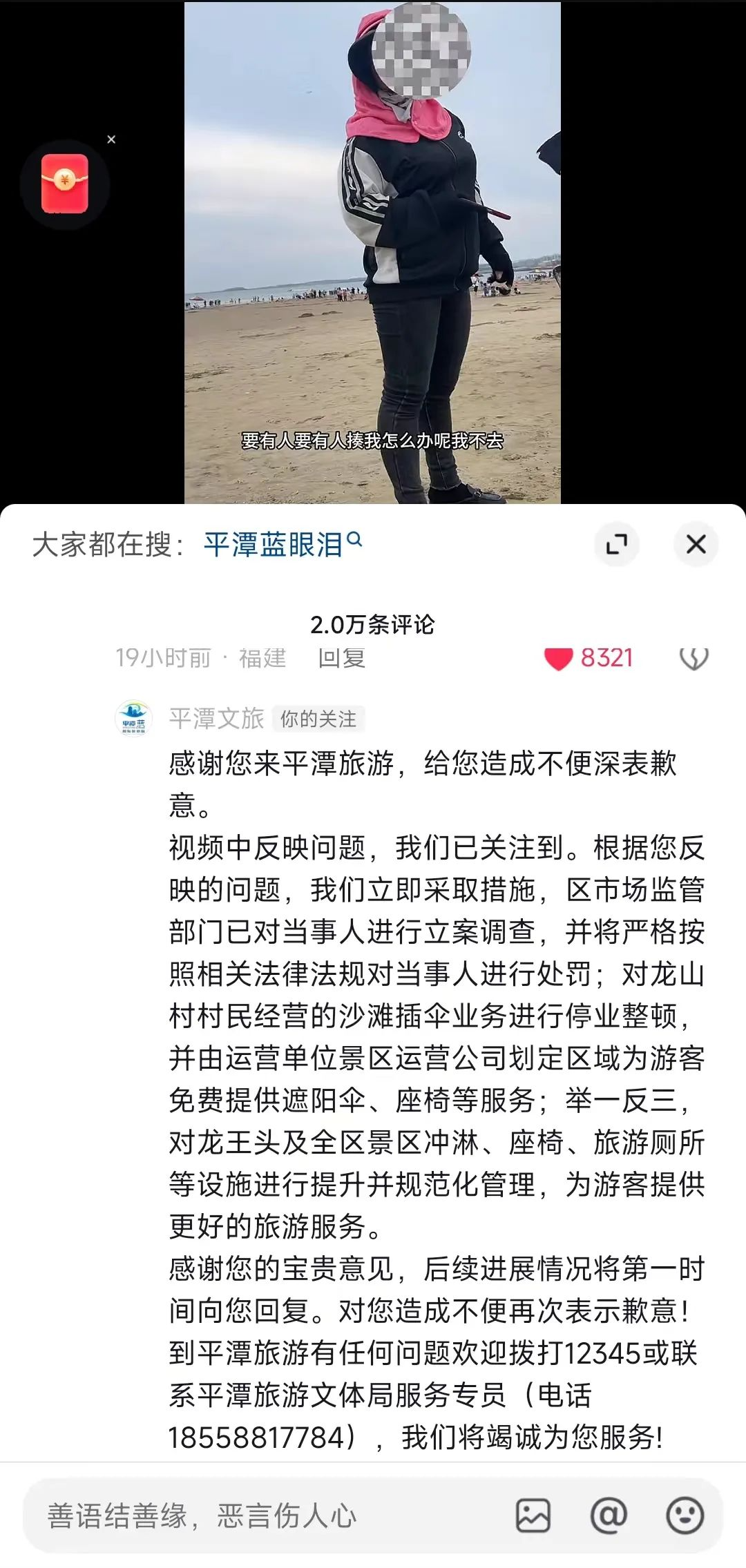This screenshot has width=746, height=1568.
Task: Close the comments panel
Action: [696, 545]
